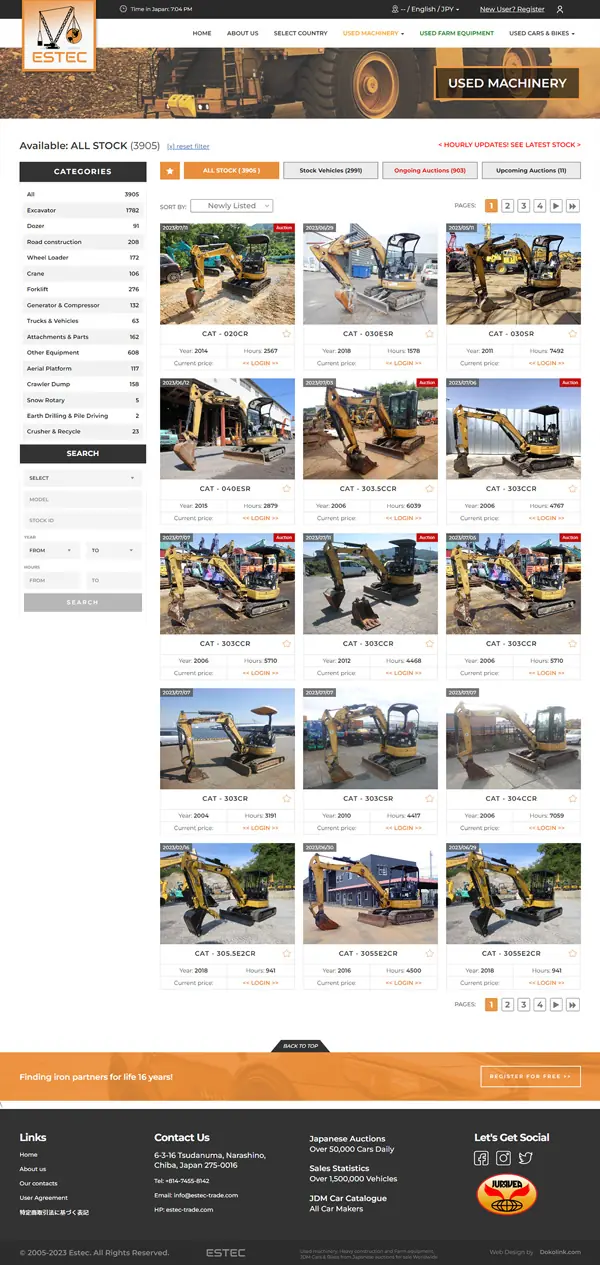Tap Register For Free button
Image resolution: width=600 pixels, height=1265 pixels.
click(530, 1076)
